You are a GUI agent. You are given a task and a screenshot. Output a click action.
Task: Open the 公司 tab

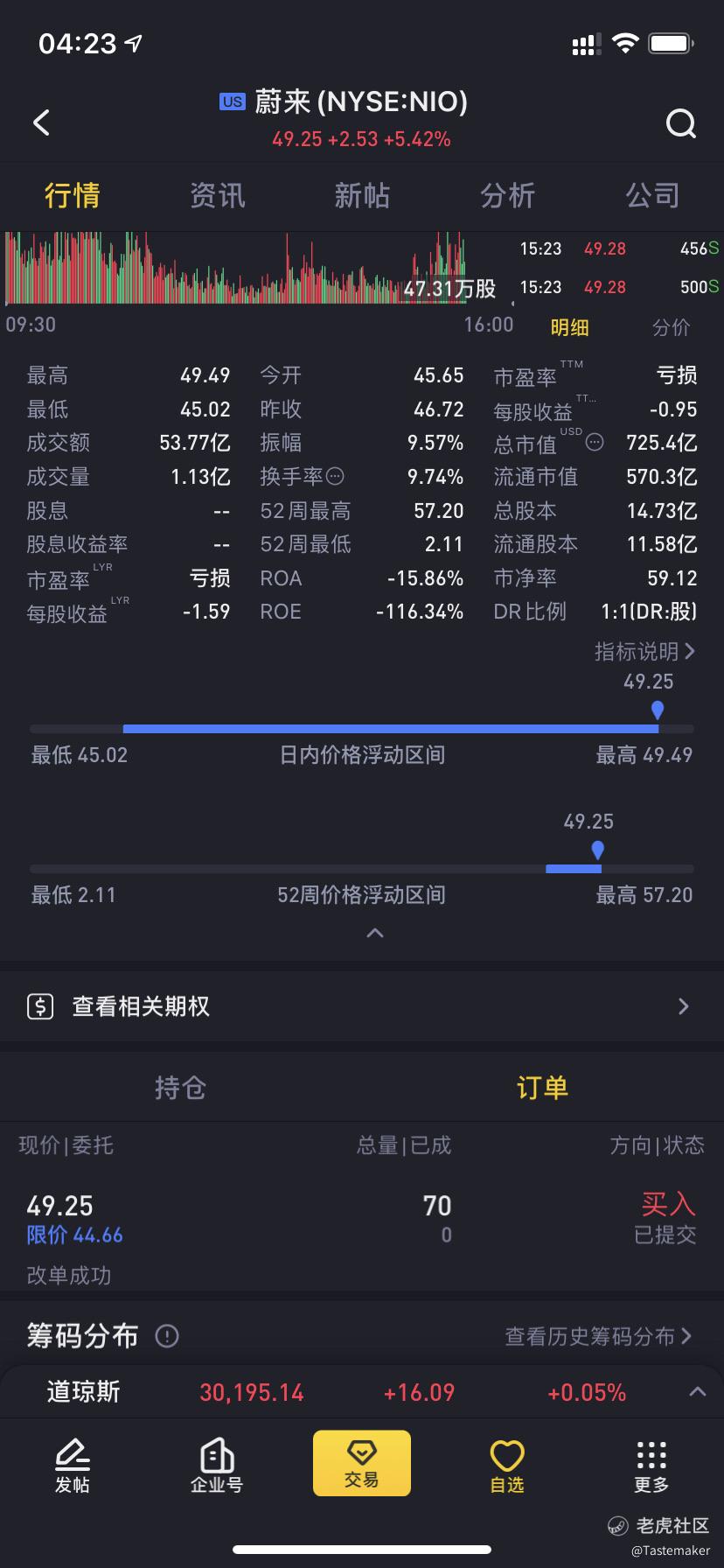tap(652, 195)
